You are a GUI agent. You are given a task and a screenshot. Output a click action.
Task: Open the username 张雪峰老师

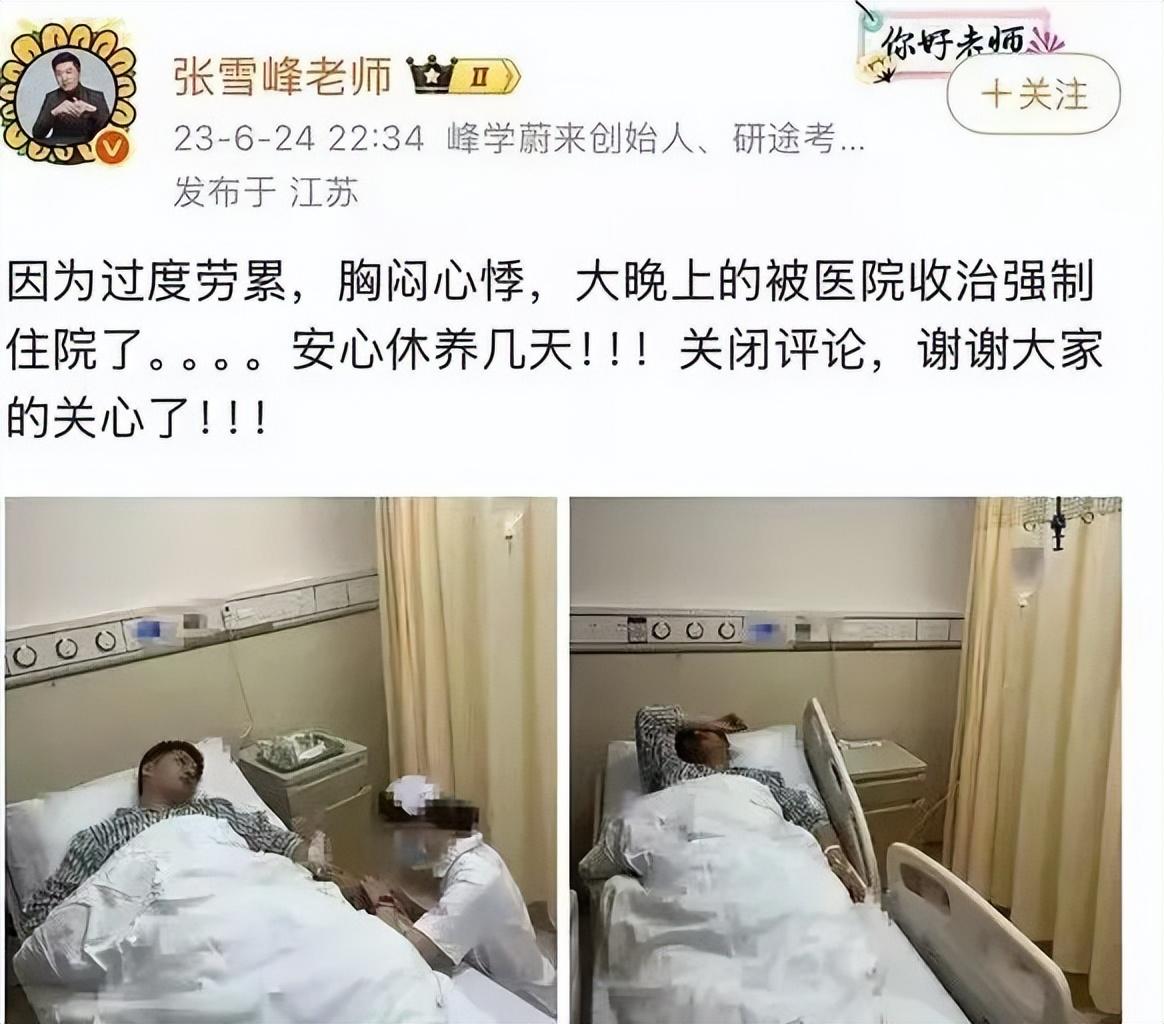tap(283, 77)
